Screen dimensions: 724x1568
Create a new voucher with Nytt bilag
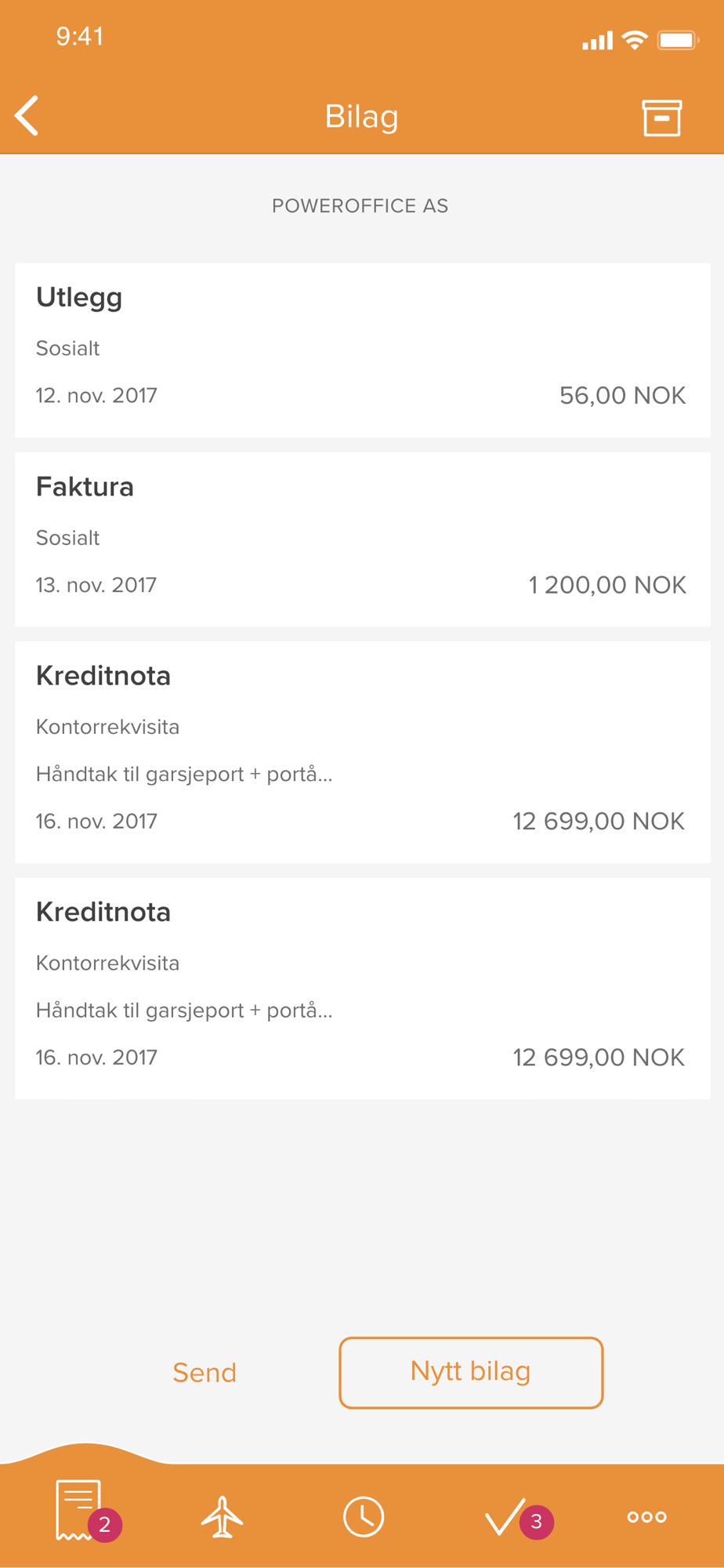pyautogui.click(x=471, y=1372)
